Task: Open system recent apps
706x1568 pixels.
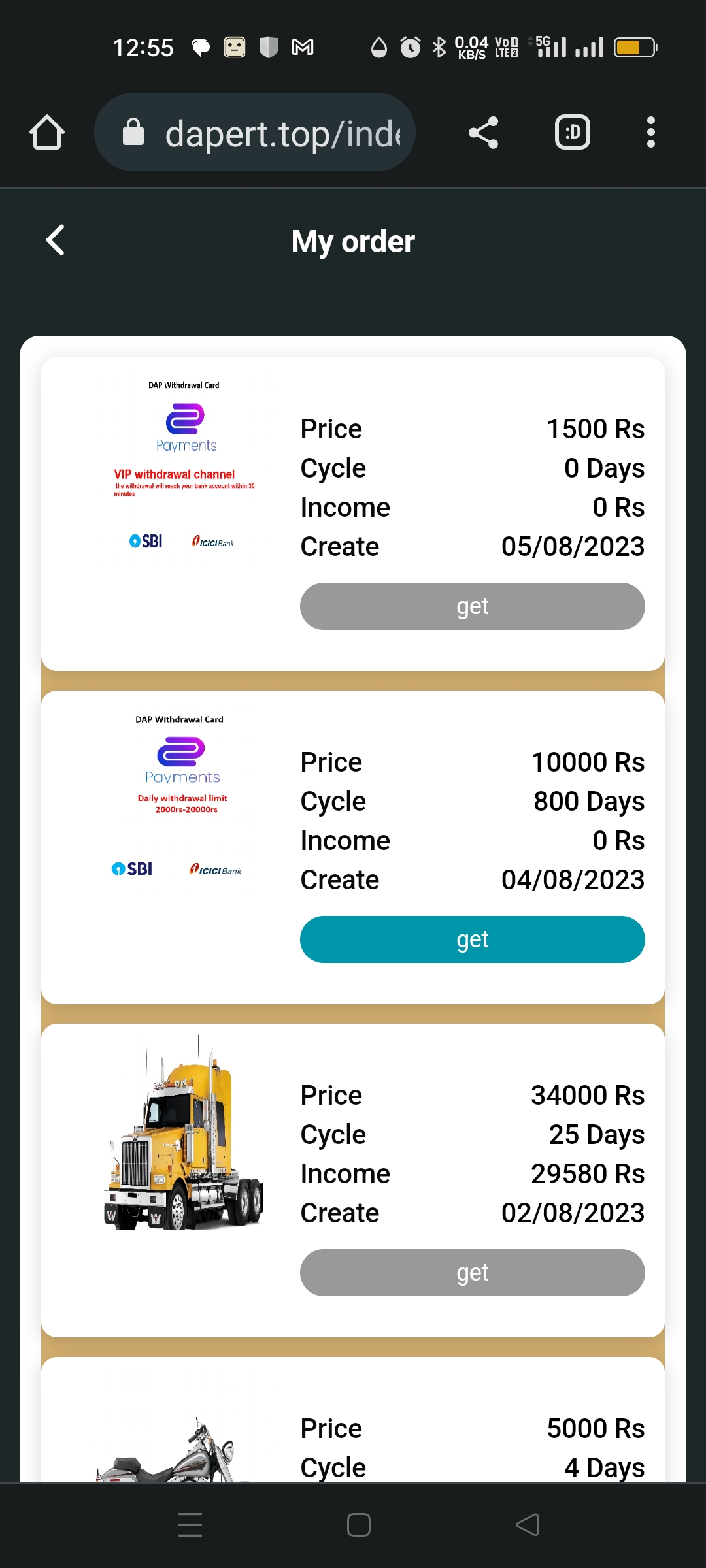Action: 190,1525
